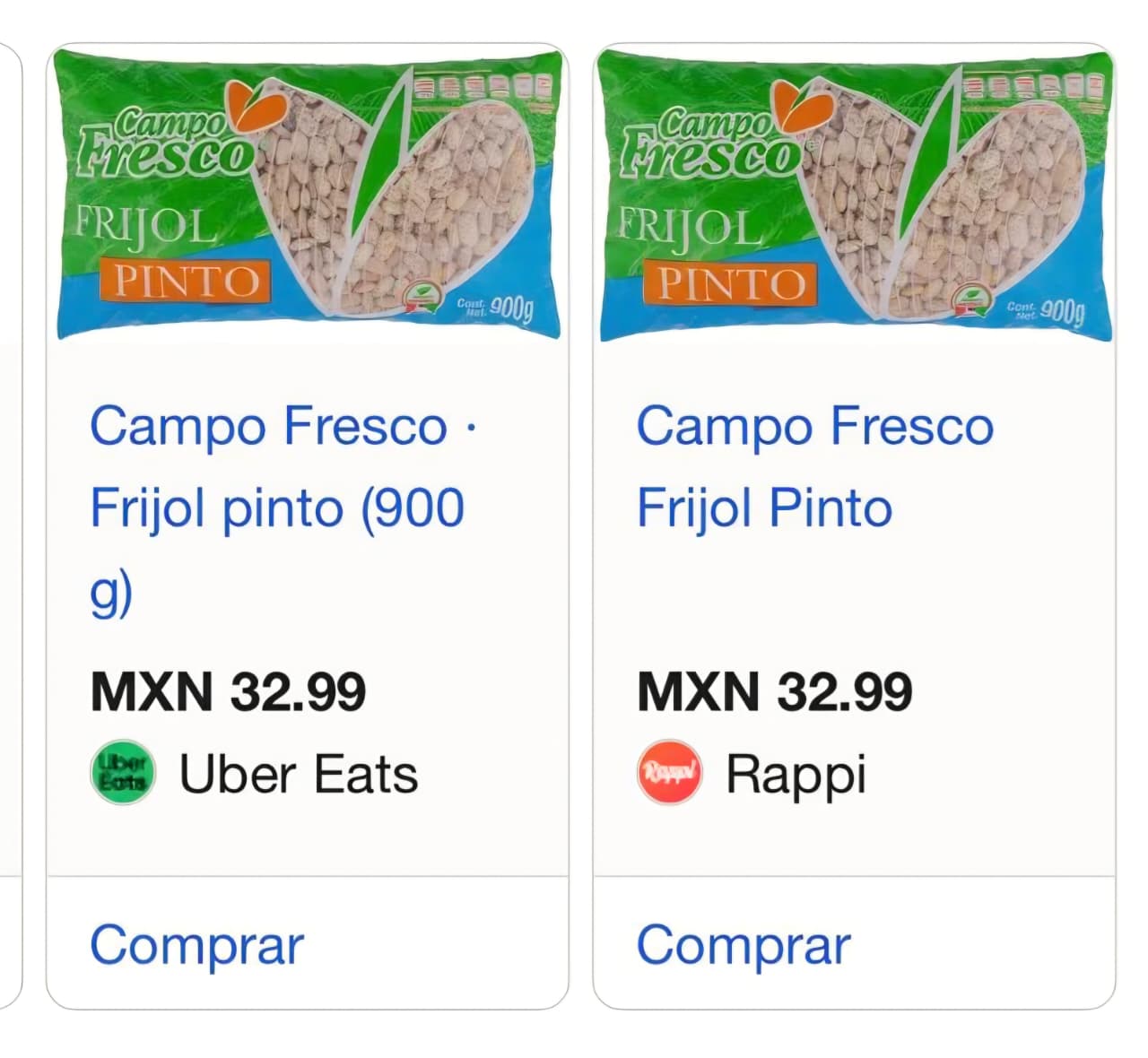The height and width of the screenshot is (1058, 1148).
Task: Tap Comprar under the Rappi listing
Action: point(744,945)
